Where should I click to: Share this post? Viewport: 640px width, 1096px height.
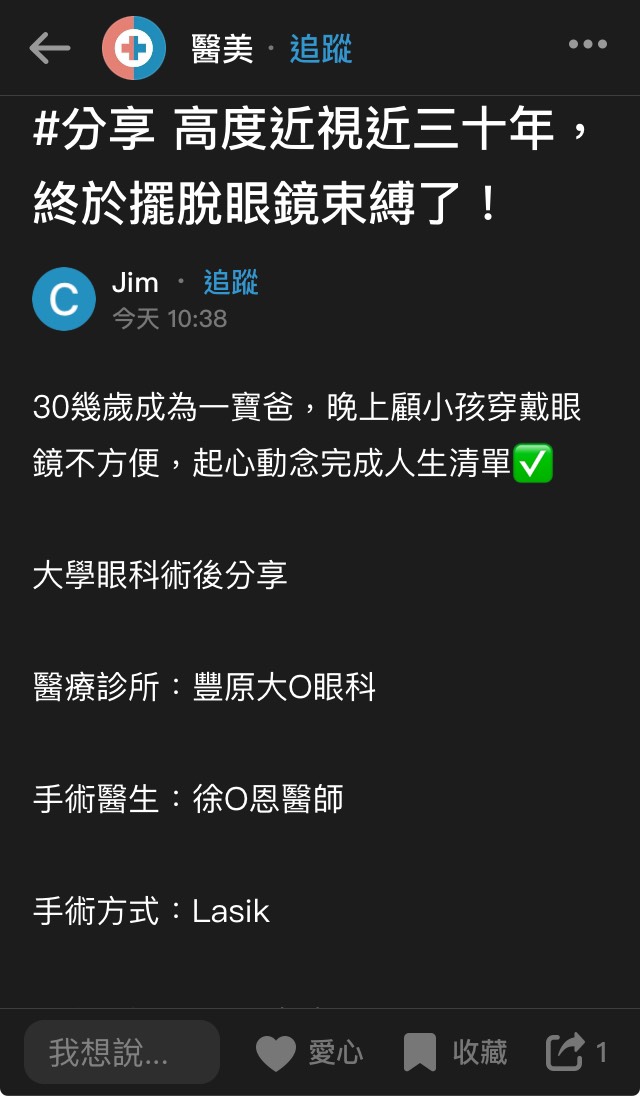tap(575, 1052)
